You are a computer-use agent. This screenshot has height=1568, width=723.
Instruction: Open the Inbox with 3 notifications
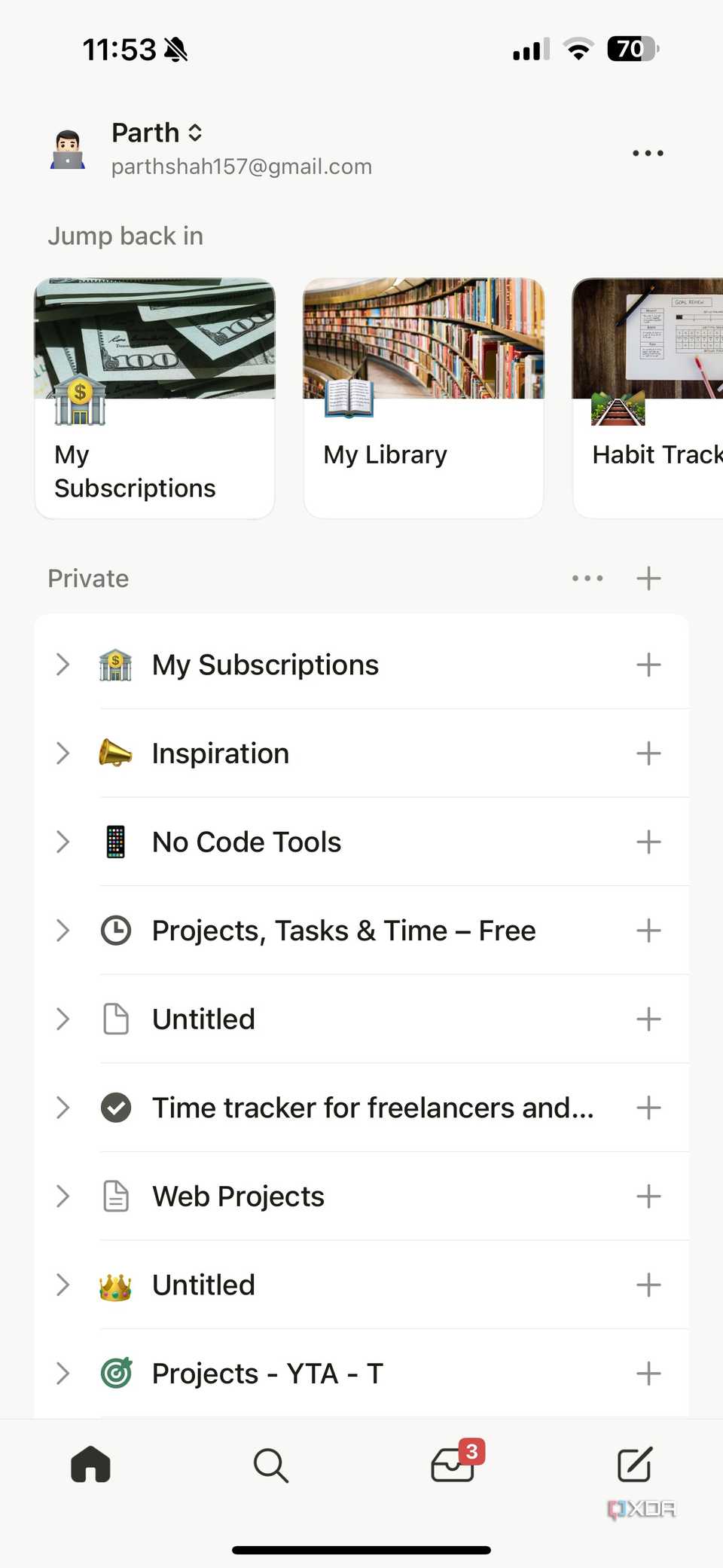[x=453, y=1465]
